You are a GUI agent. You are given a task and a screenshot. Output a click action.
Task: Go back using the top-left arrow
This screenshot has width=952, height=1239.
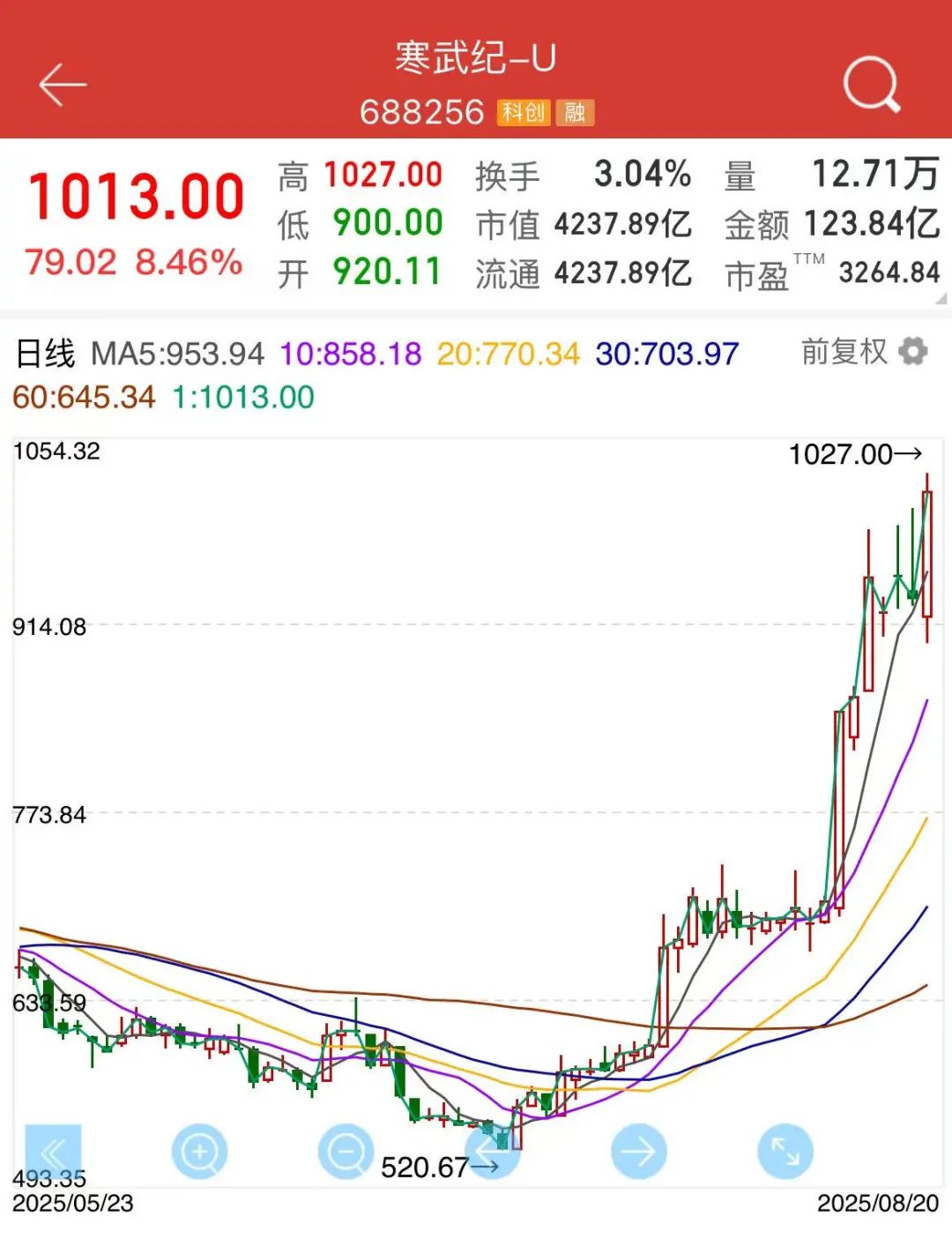[x=62, y=86]
